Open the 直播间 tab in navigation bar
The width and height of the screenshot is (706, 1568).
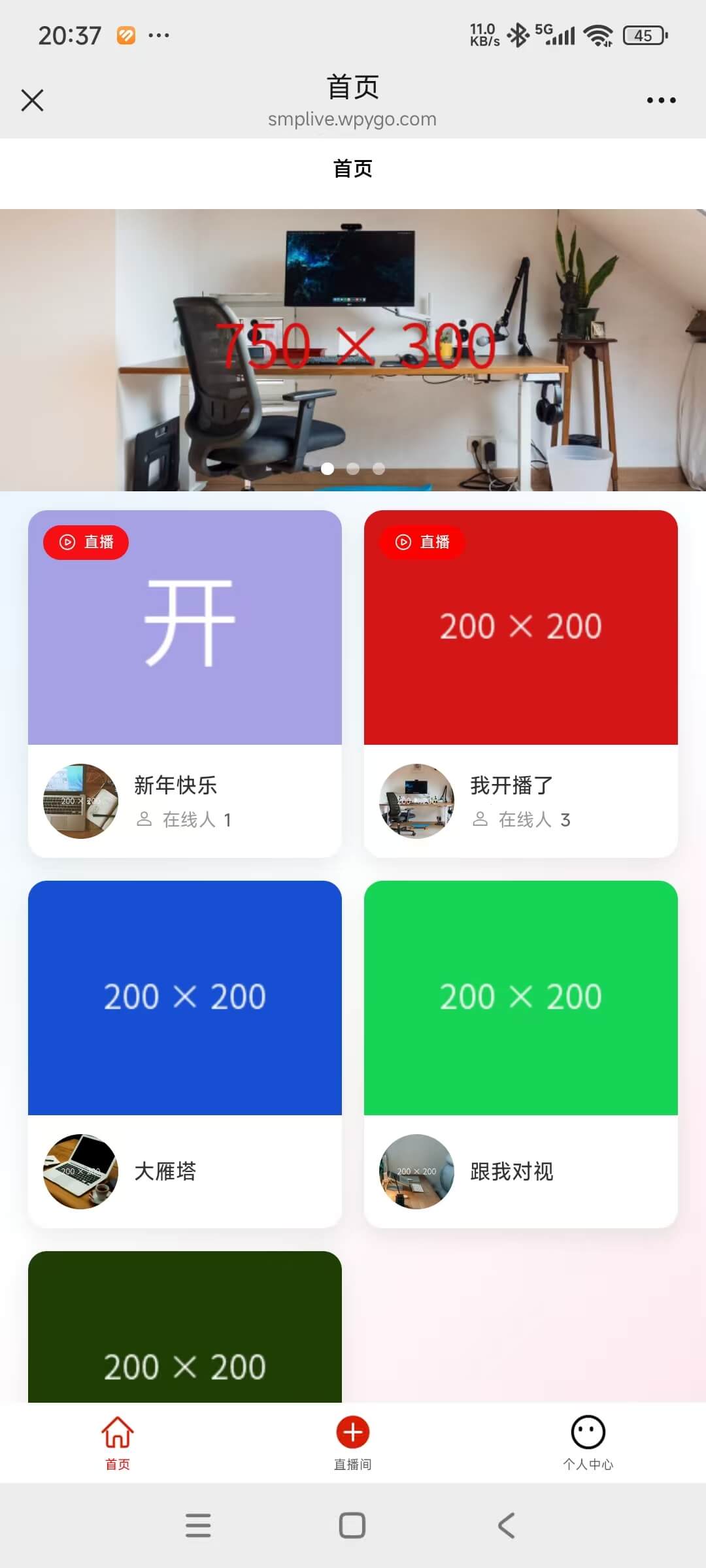coord(352,1465)
